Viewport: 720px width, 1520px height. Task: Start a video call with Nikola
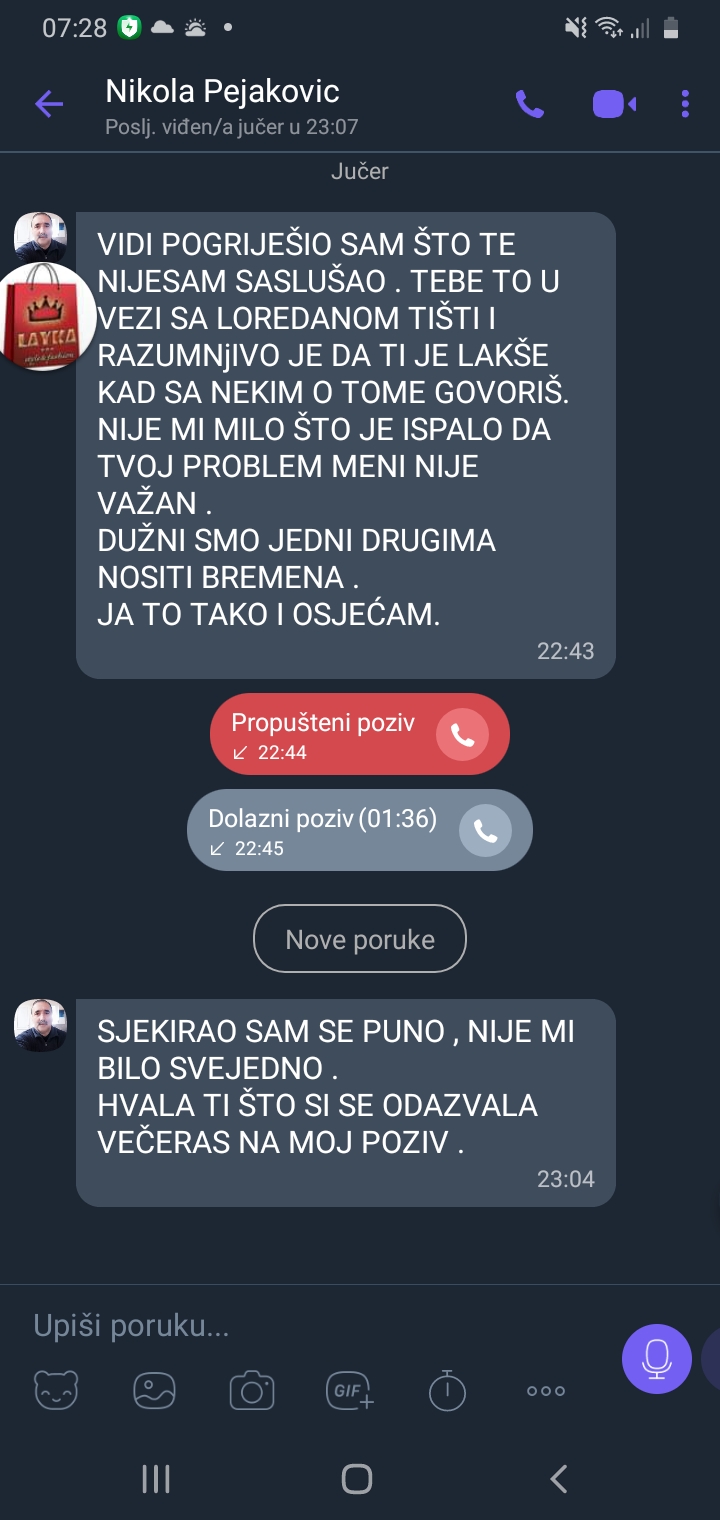(613, 104)
